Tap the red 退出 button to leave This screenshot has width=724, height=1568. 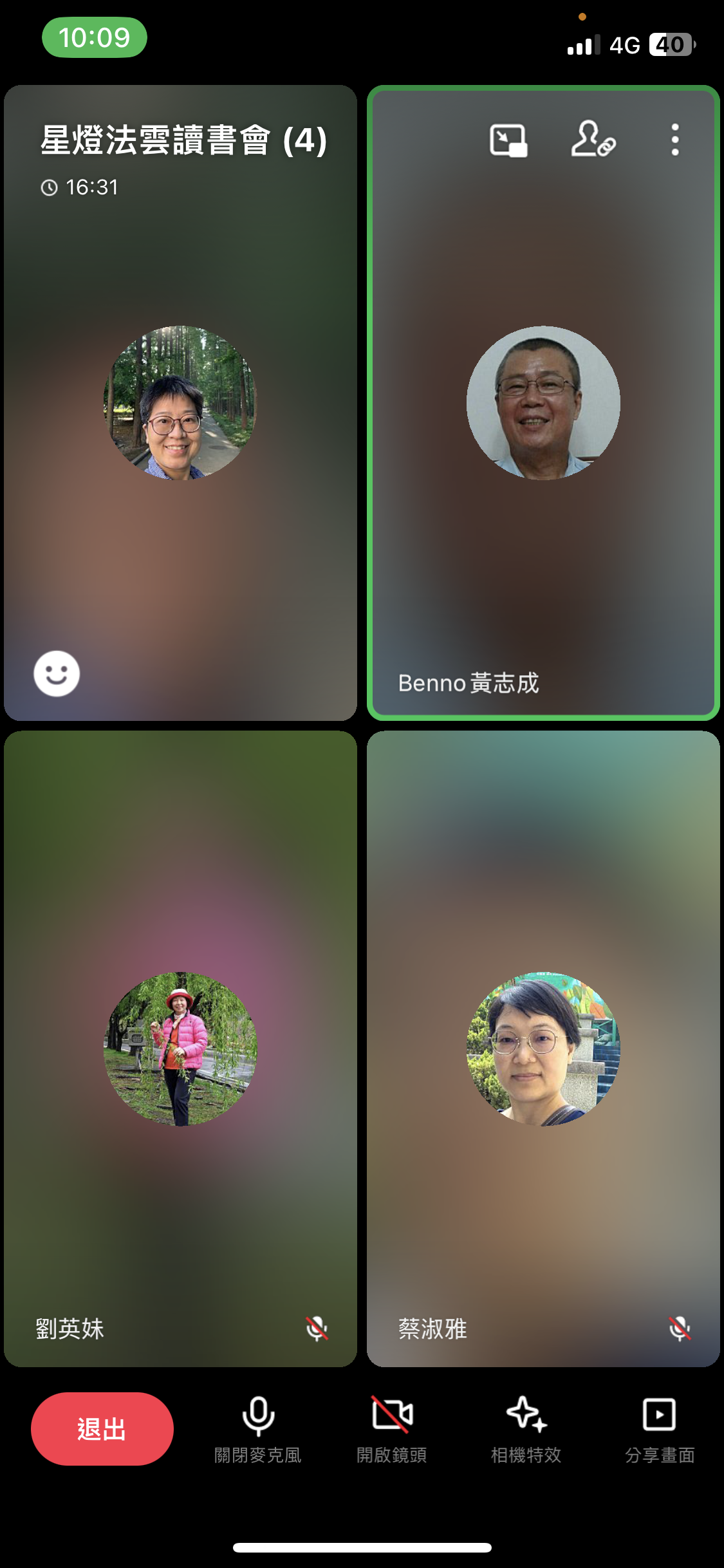[102, 1428]
